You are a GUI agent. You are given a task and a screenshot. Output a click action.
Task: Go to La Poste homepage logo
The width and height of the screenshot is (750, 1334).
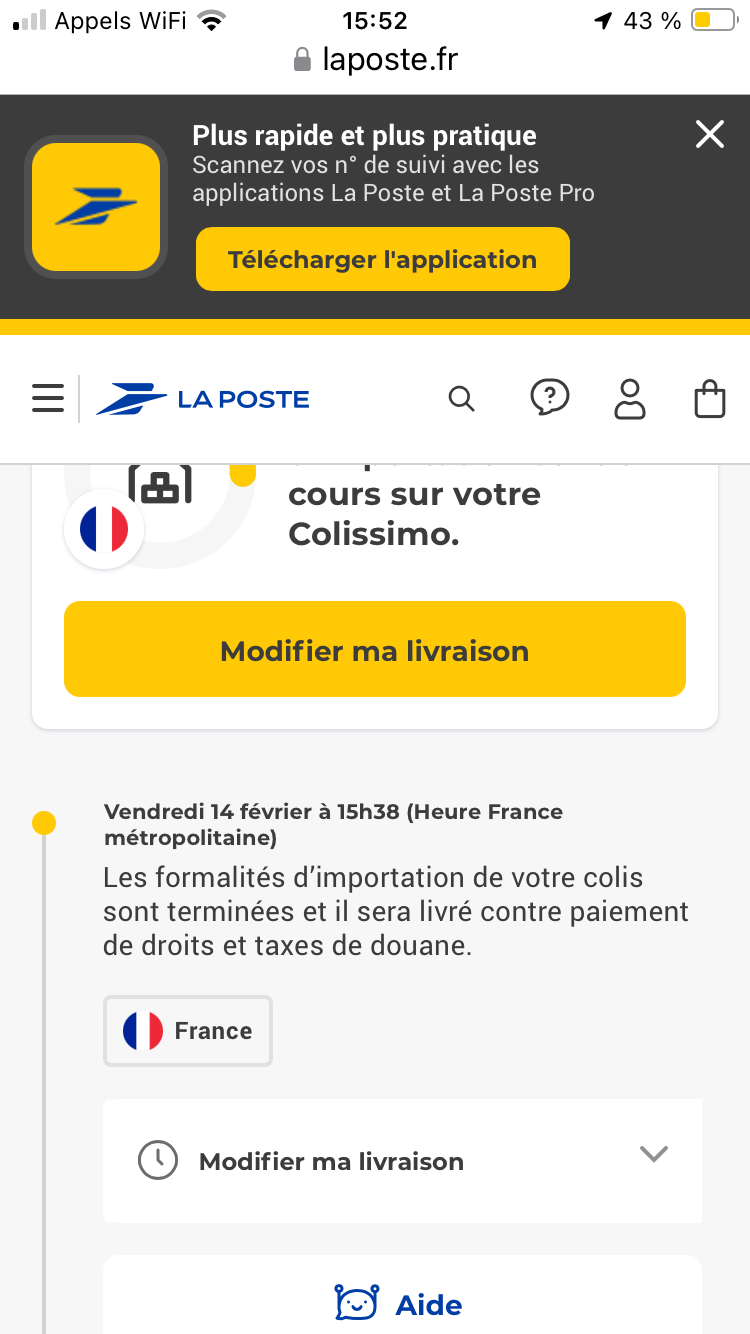point(203,399)
